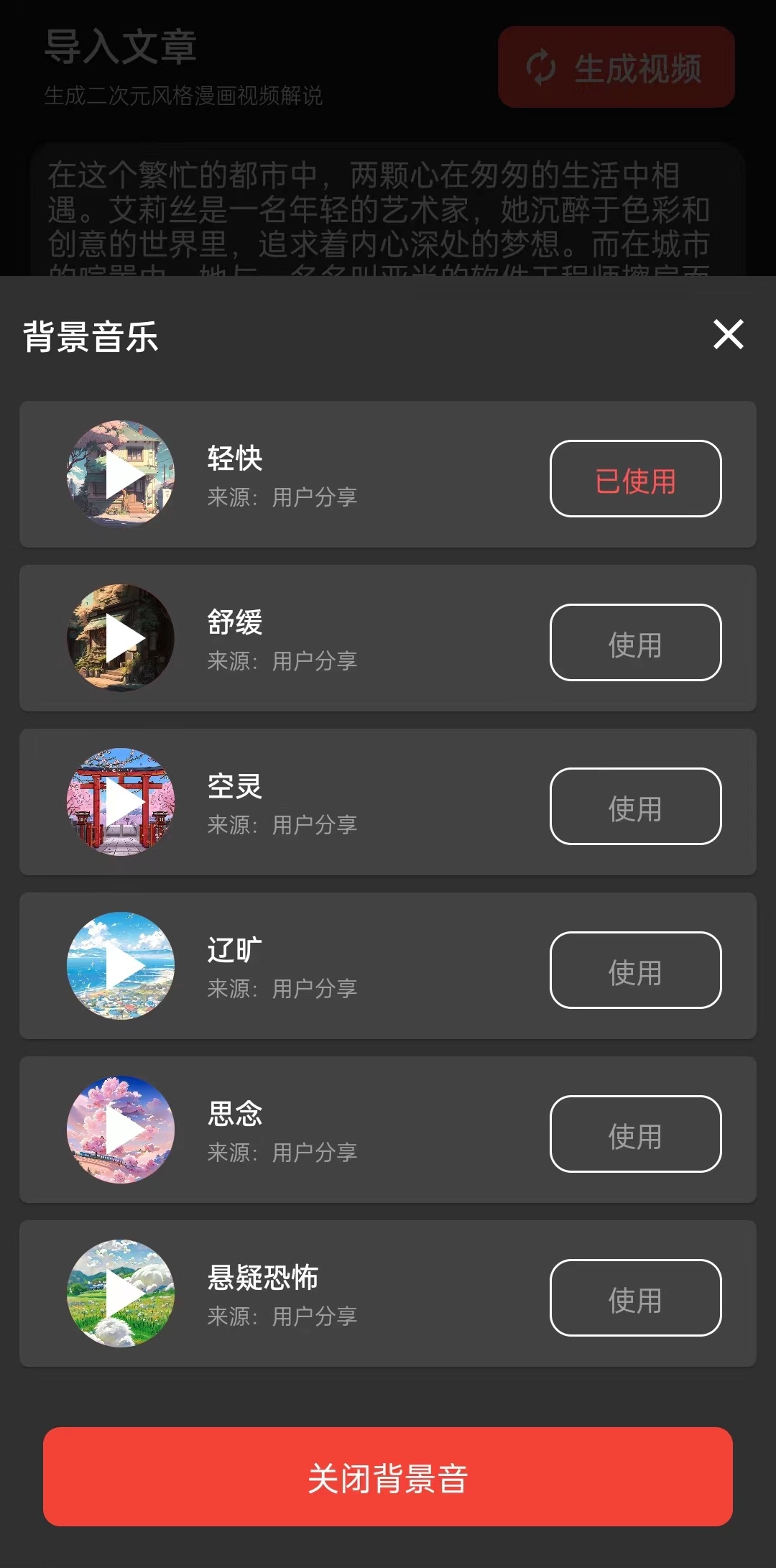Play the 悬疑恐怖 music preview

pyautogui.click(x=121, y=1293)
